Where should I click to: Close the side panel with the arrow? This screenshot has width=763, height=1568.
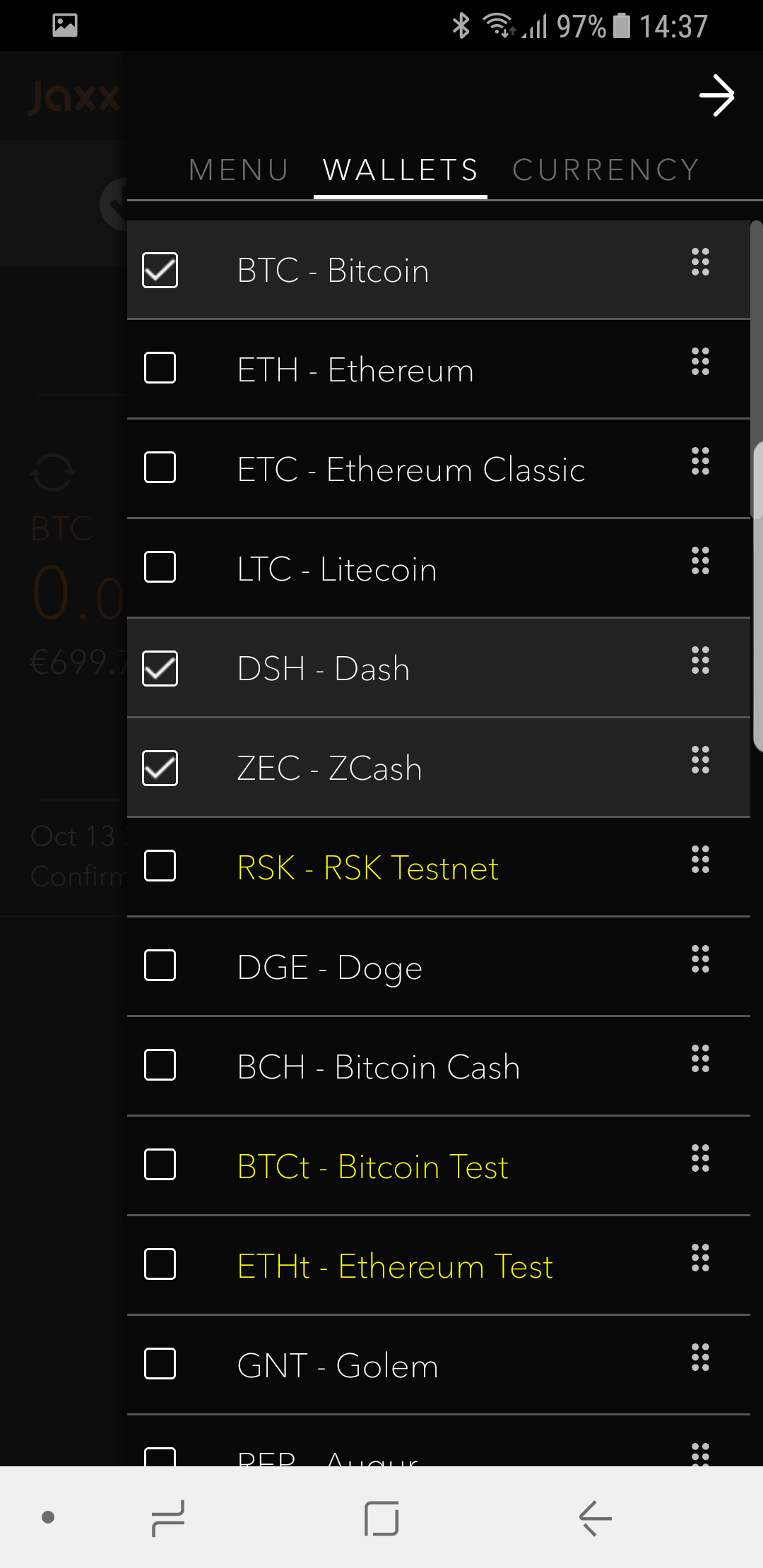point(716,95)
